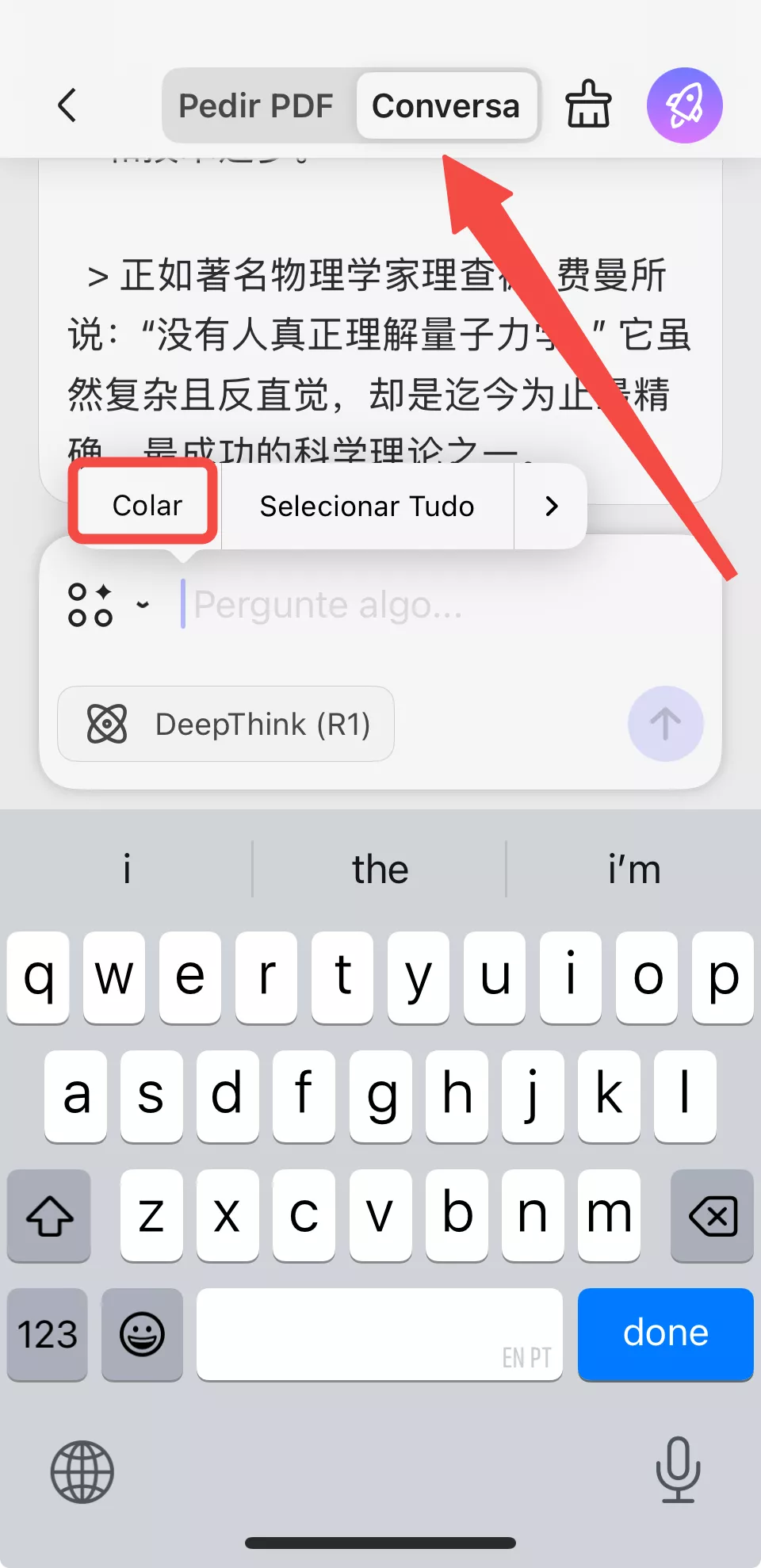Insert the suggested word "the"
The image size is (761, 1568).
[380, 870]
